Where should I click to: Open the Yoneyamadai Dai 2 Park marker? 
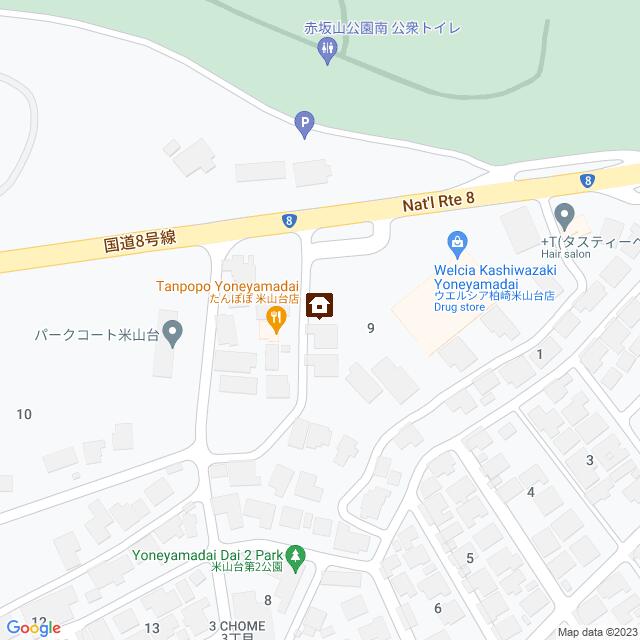pos(294,553)
